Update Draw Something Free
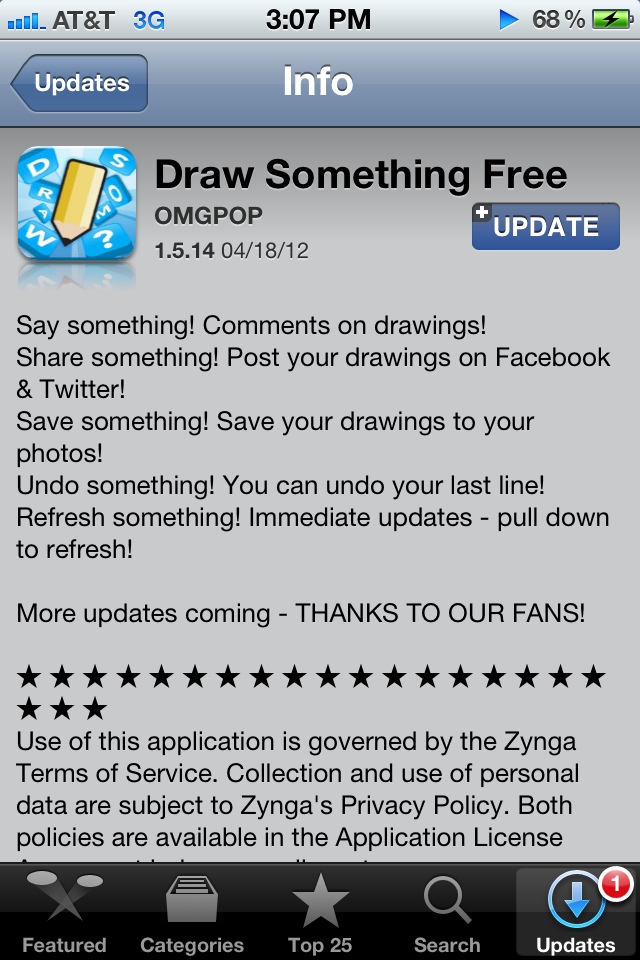The image size is (640, 960). [545, 227]
